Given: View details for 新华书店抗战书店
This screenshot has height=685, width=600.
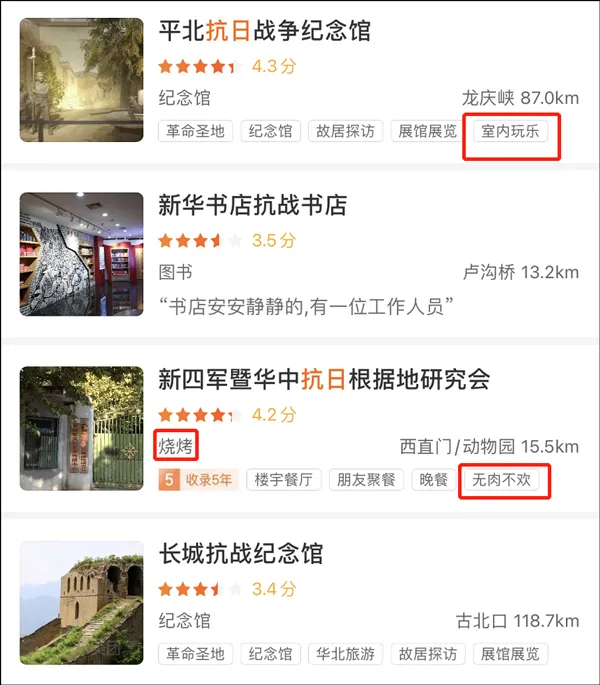Looking at the screenshot, I should point(253,206).
